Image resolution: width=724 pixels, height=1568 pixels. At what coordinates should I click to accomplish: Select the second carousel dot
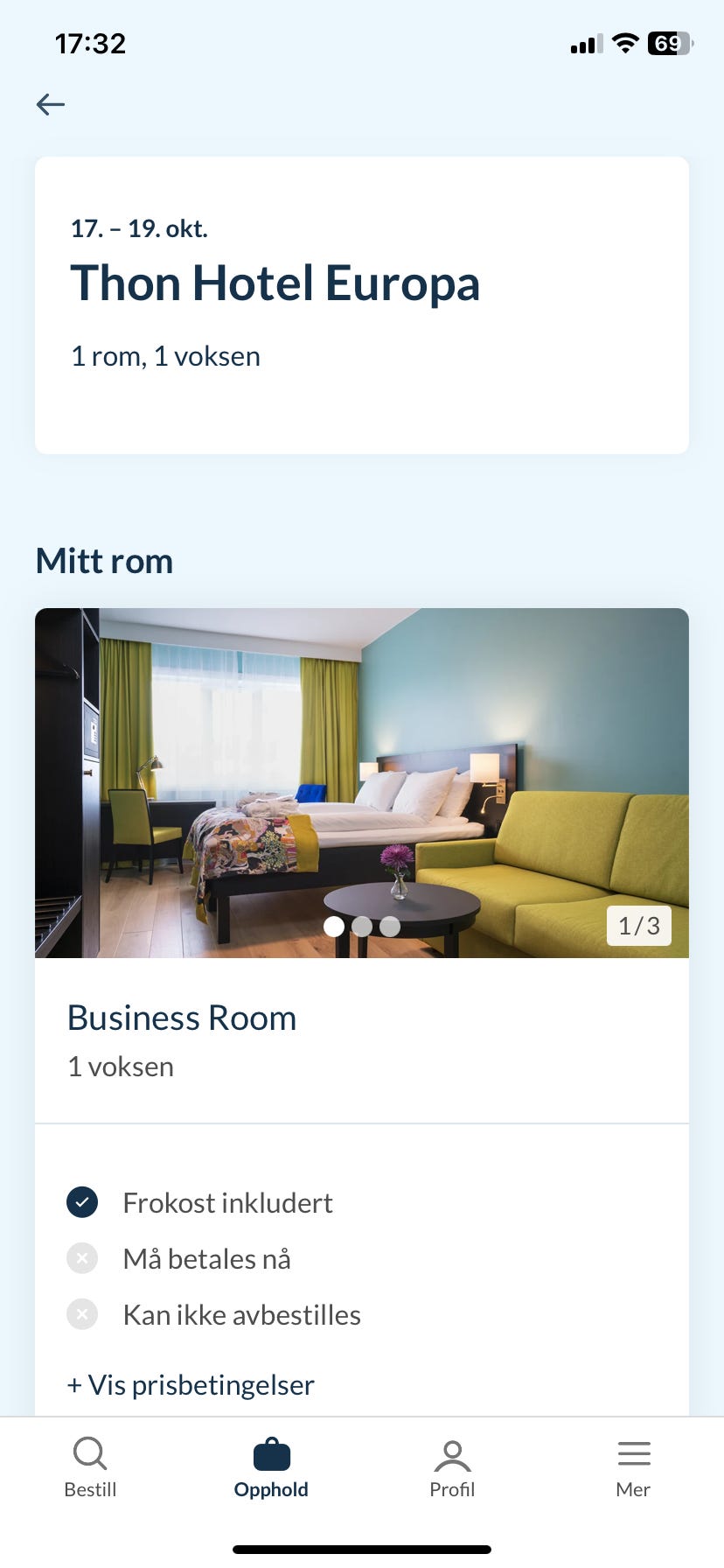pos(362,927)
